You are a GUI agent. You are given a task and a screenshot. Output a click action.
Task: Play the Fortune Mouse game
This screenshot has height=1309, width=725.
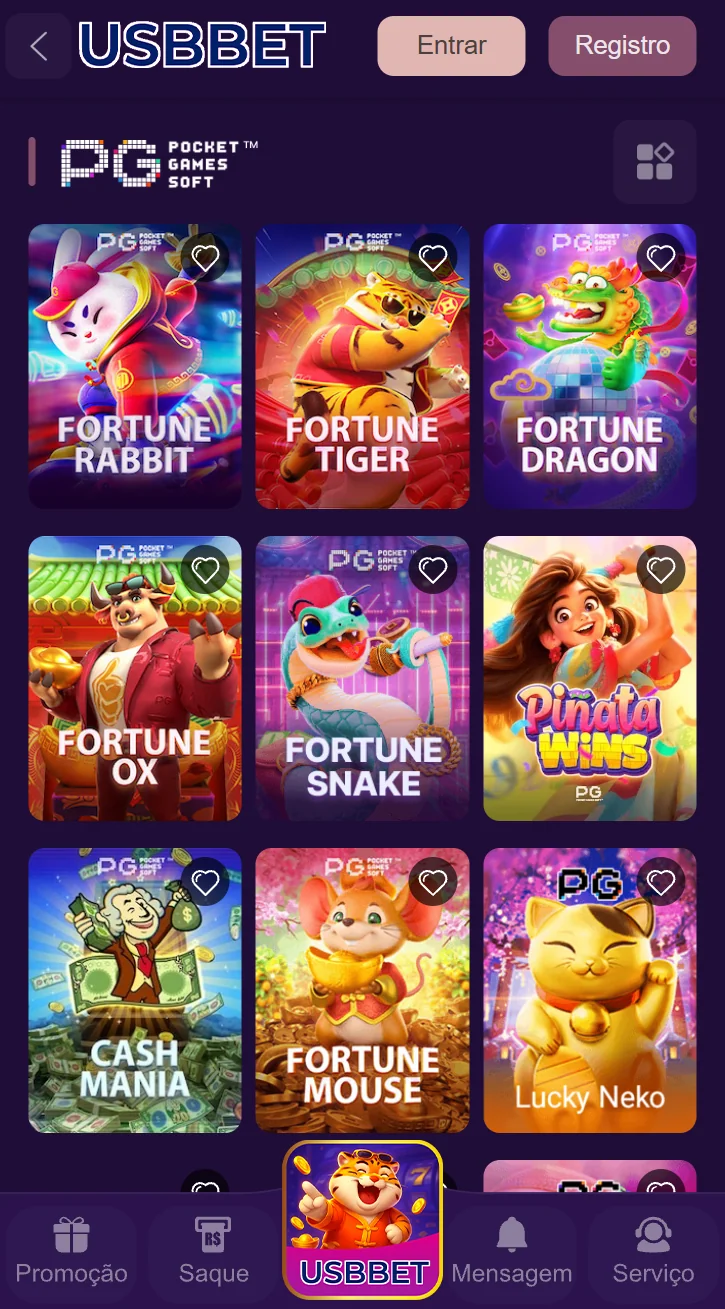[362, 1000]
